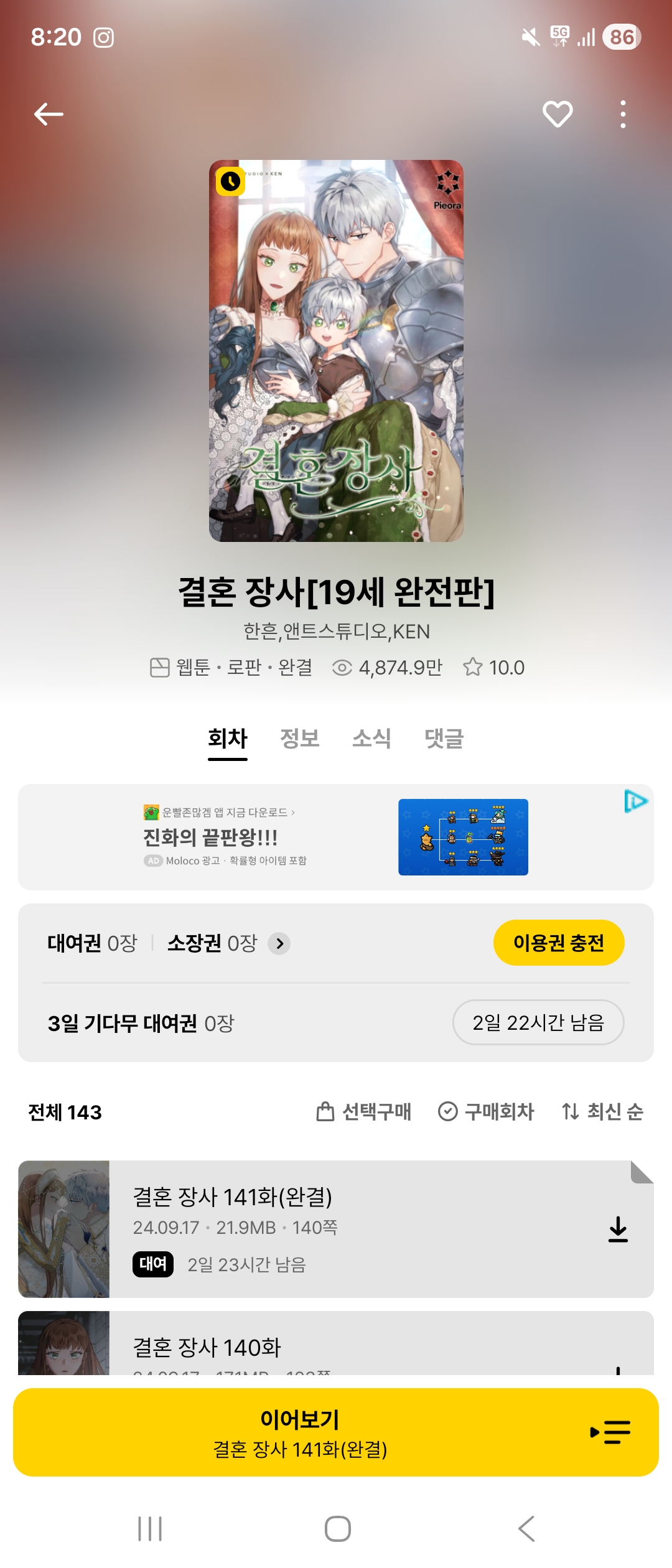672x1568 pixels.
Task: Switch to the 소식 tab
Action: click(x=371, y=739)
